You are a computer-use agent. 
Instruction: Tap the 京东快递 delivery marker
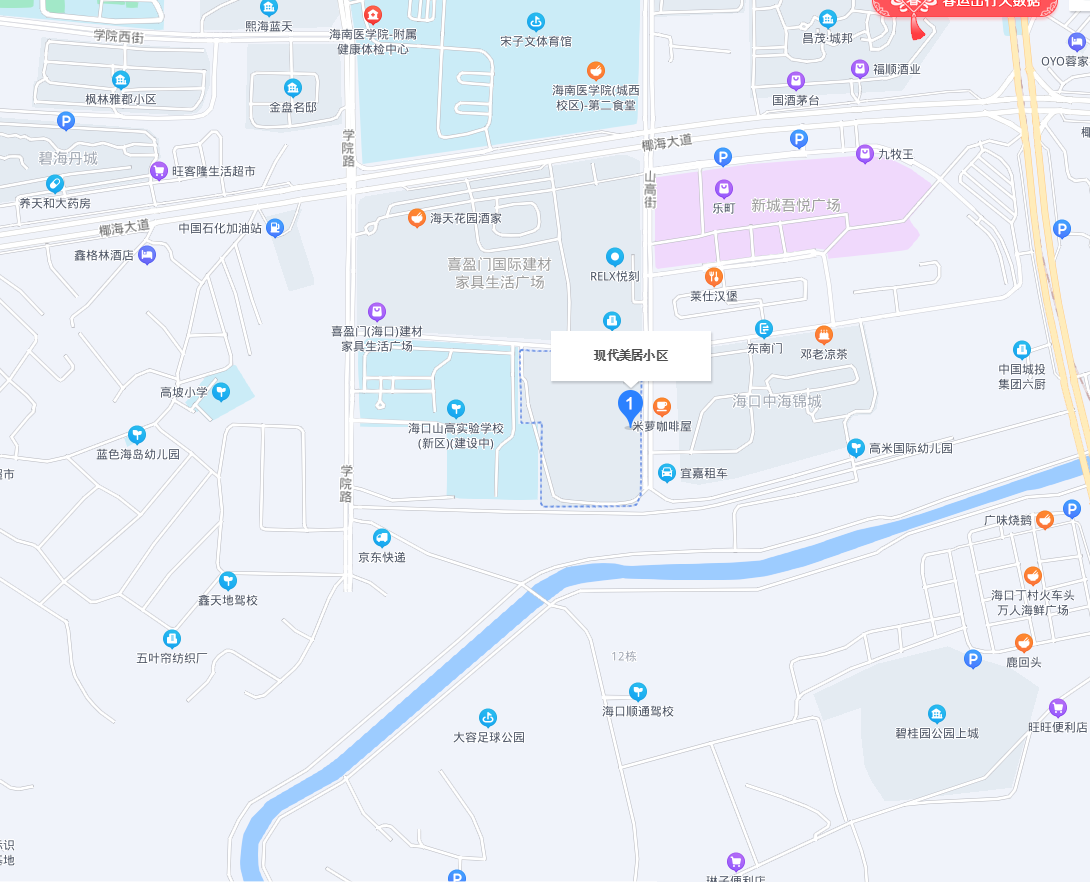pyautogui.click(x=382, y=538)
